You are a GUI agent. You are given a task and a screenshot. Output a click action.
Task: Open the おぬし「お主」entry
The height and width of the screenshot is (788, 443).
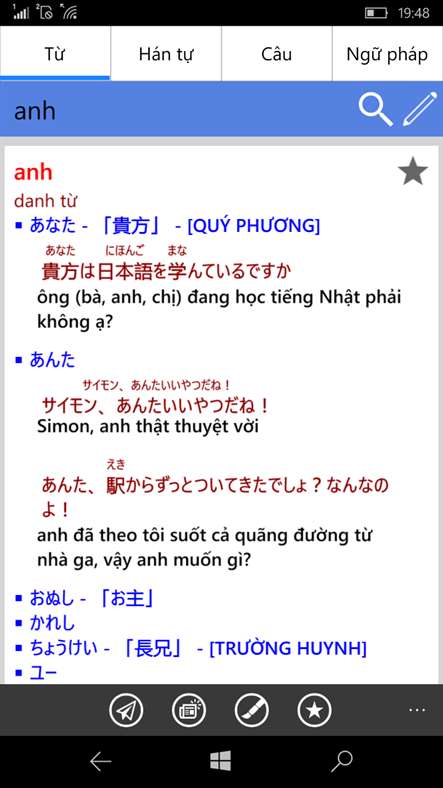tap(92, 599)
